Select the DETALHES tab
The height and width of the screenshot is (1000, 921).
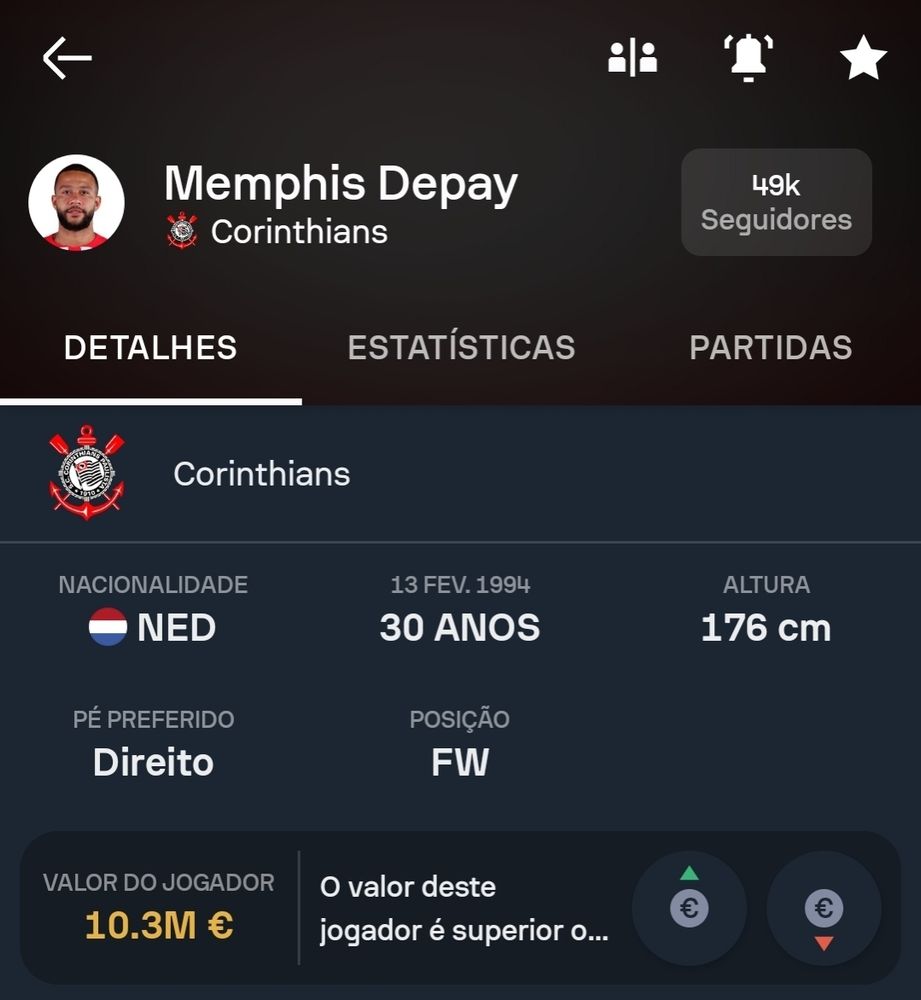(x=150, y=347)
